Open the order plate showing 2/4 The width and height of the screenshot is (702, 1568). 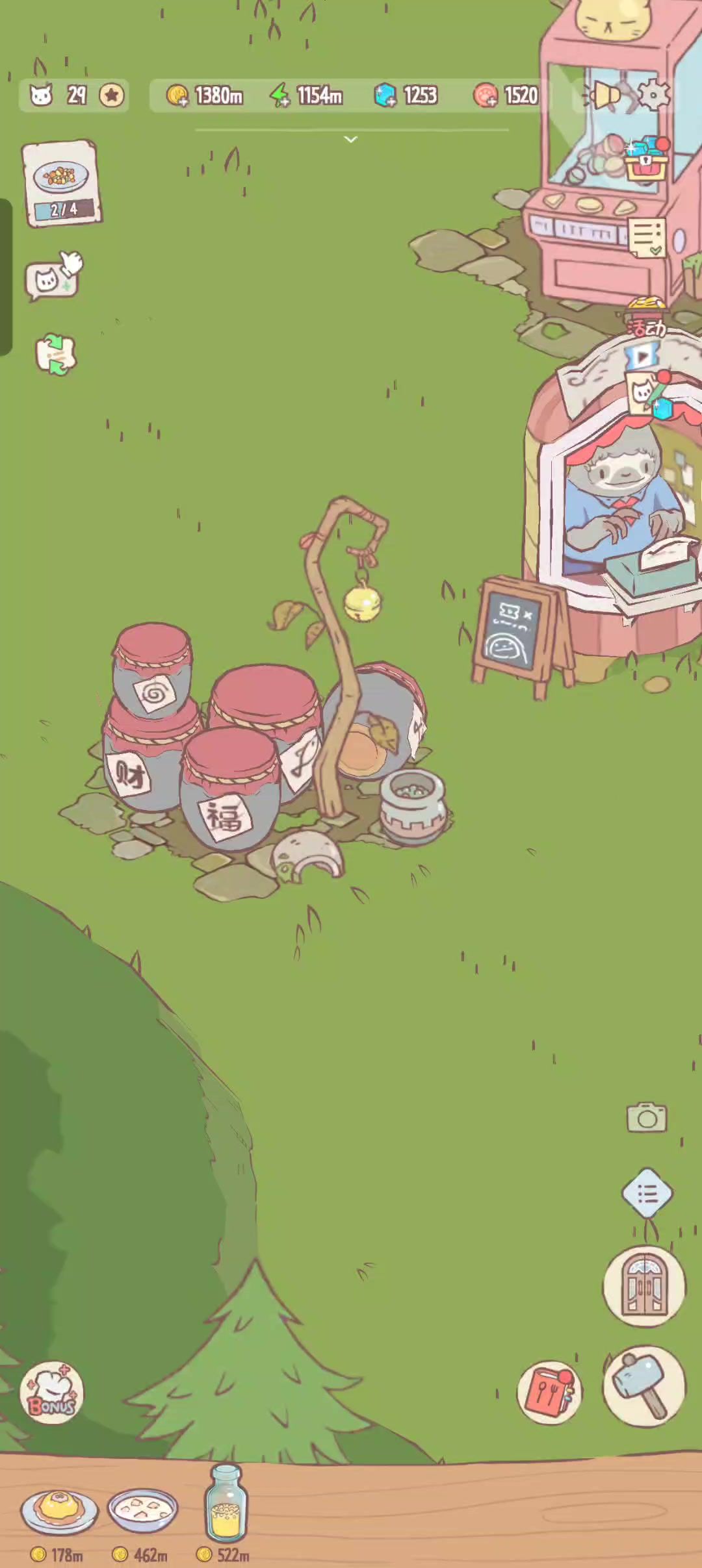coord(61,183)
